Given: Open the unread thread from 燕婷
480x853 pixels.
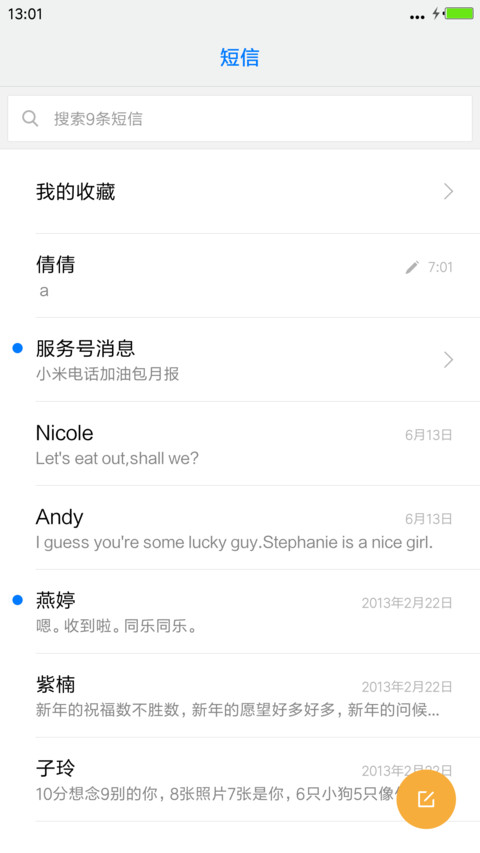Looking at the screenshot, I should click(240, 612).
